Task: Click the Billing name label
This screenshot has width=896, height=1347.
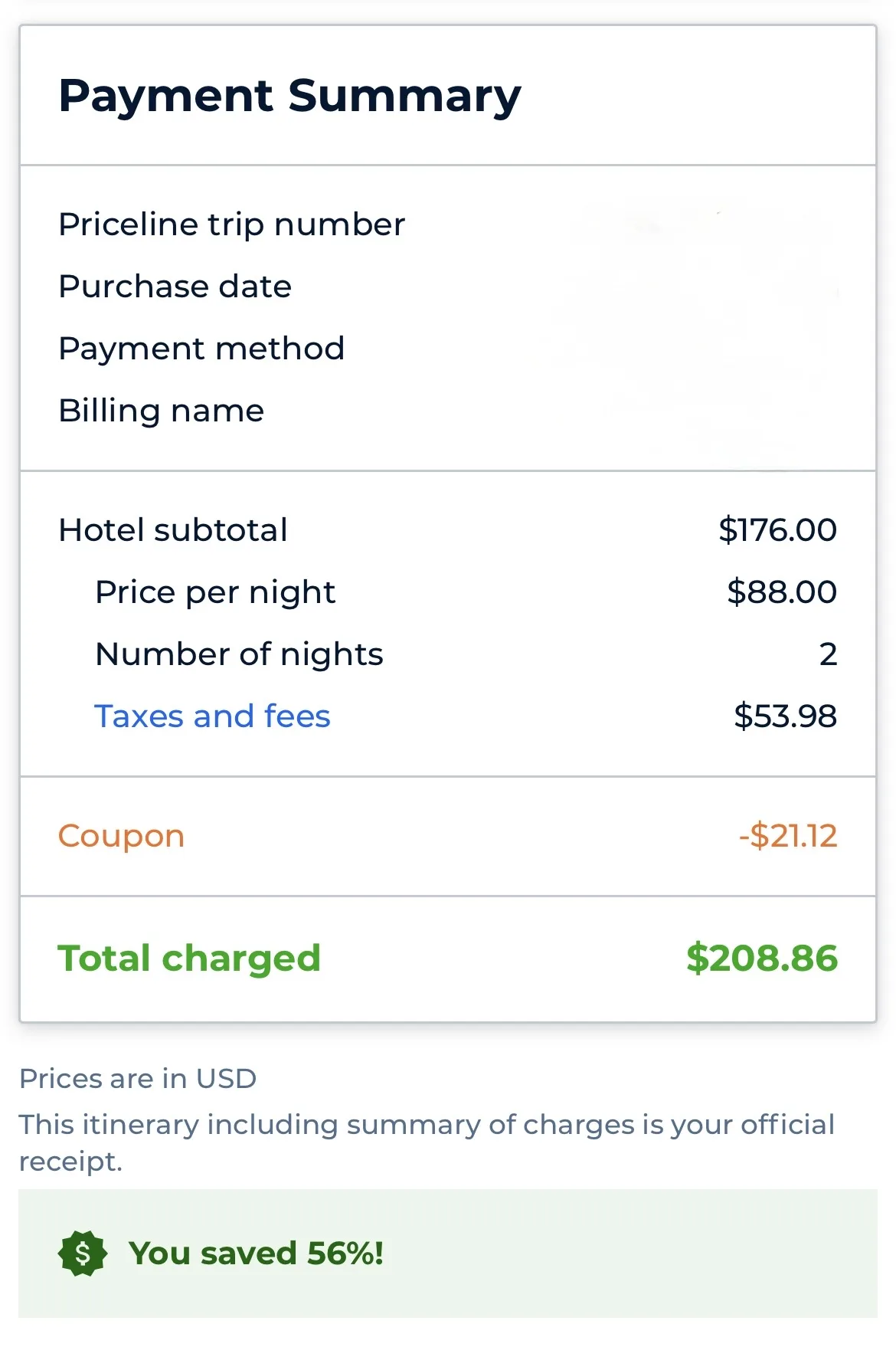Action: pos(161,410)
